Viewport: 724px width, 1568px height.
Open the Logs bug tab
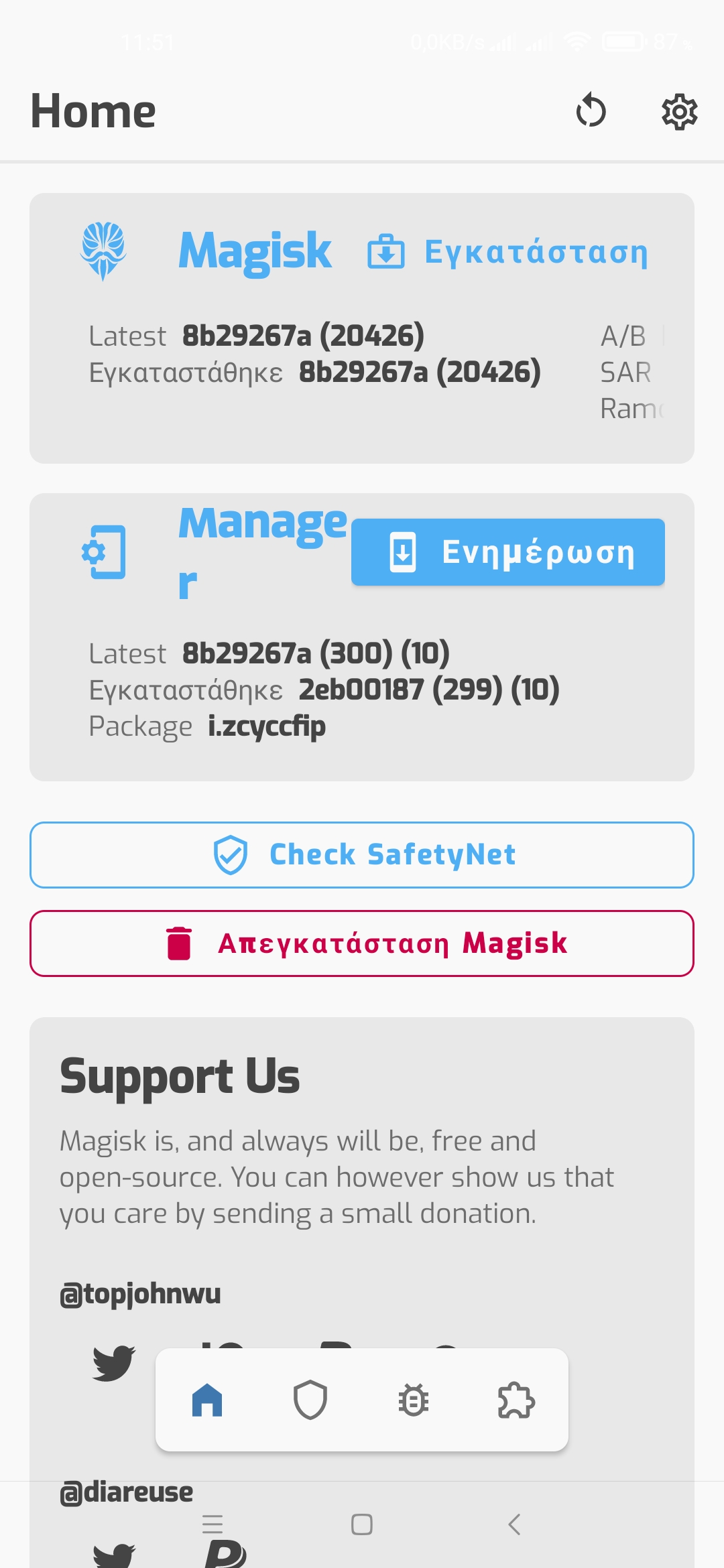[x=414, y=1400]
